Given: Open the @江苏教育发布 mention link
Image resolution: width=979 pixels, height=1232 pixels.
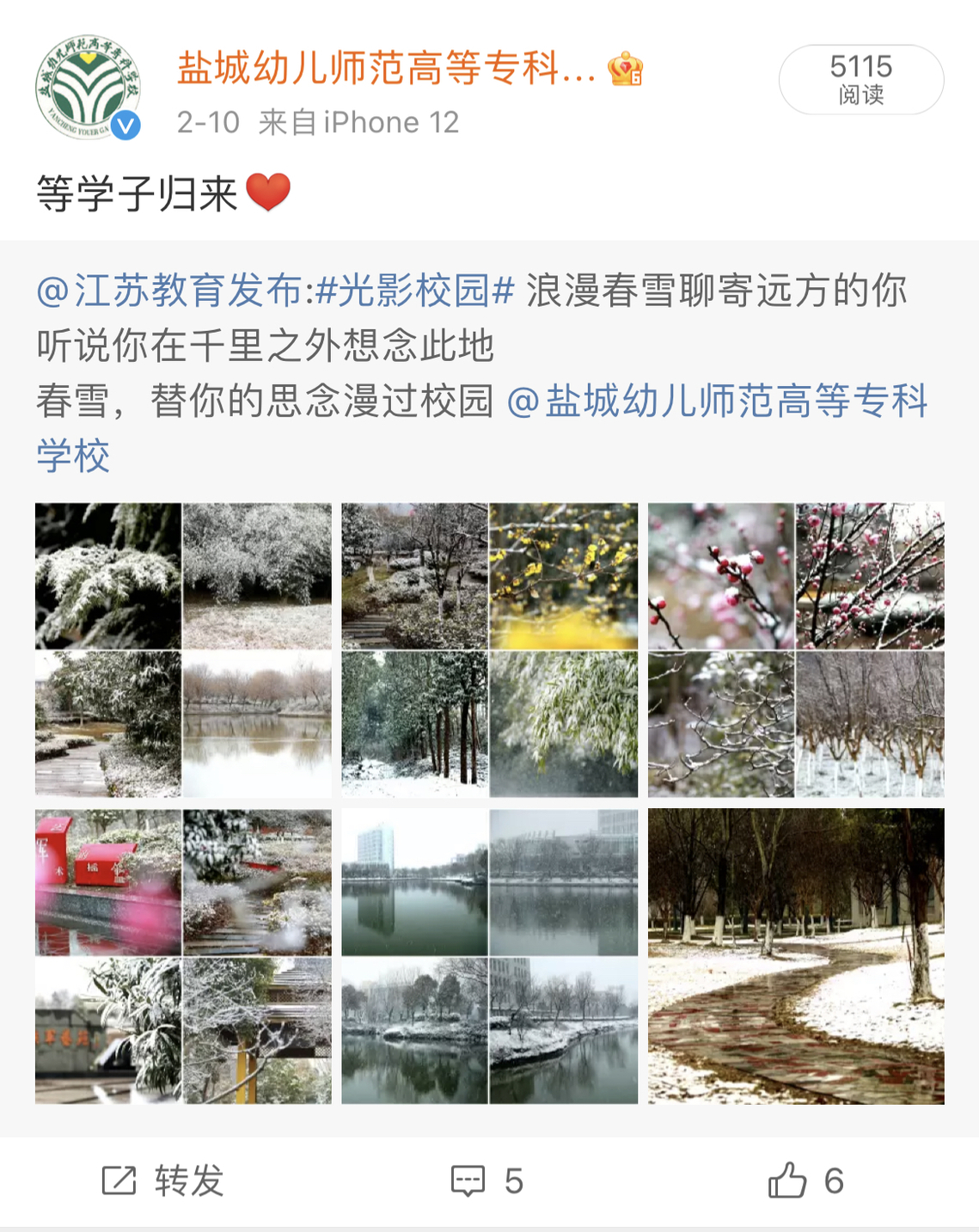Looking at the screenshot, I should coord(169,291).
